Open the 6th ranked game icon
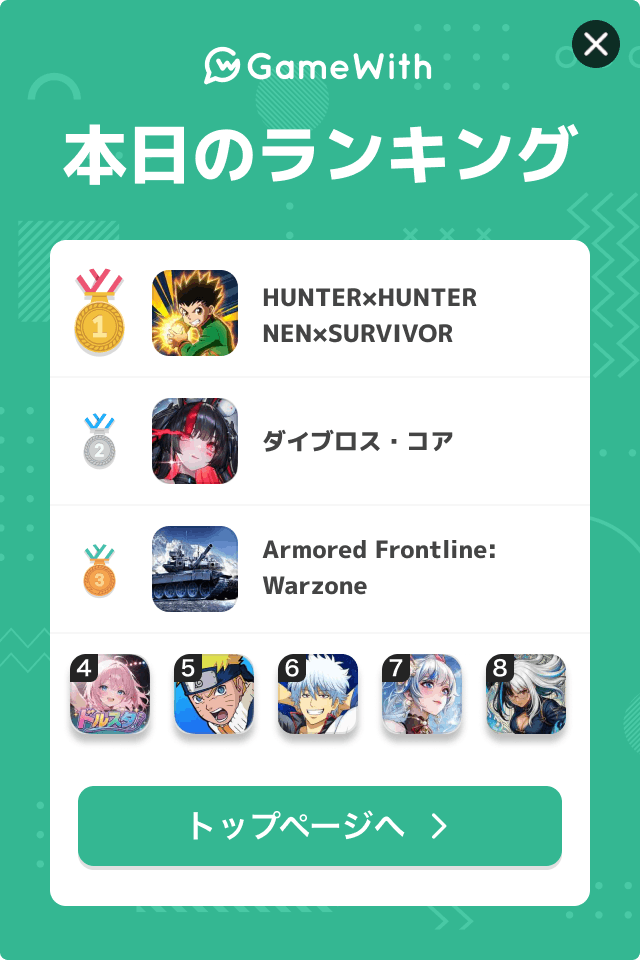Image resolution: width=640 pixels, height=960 pixels. click(x=318, y=695)
